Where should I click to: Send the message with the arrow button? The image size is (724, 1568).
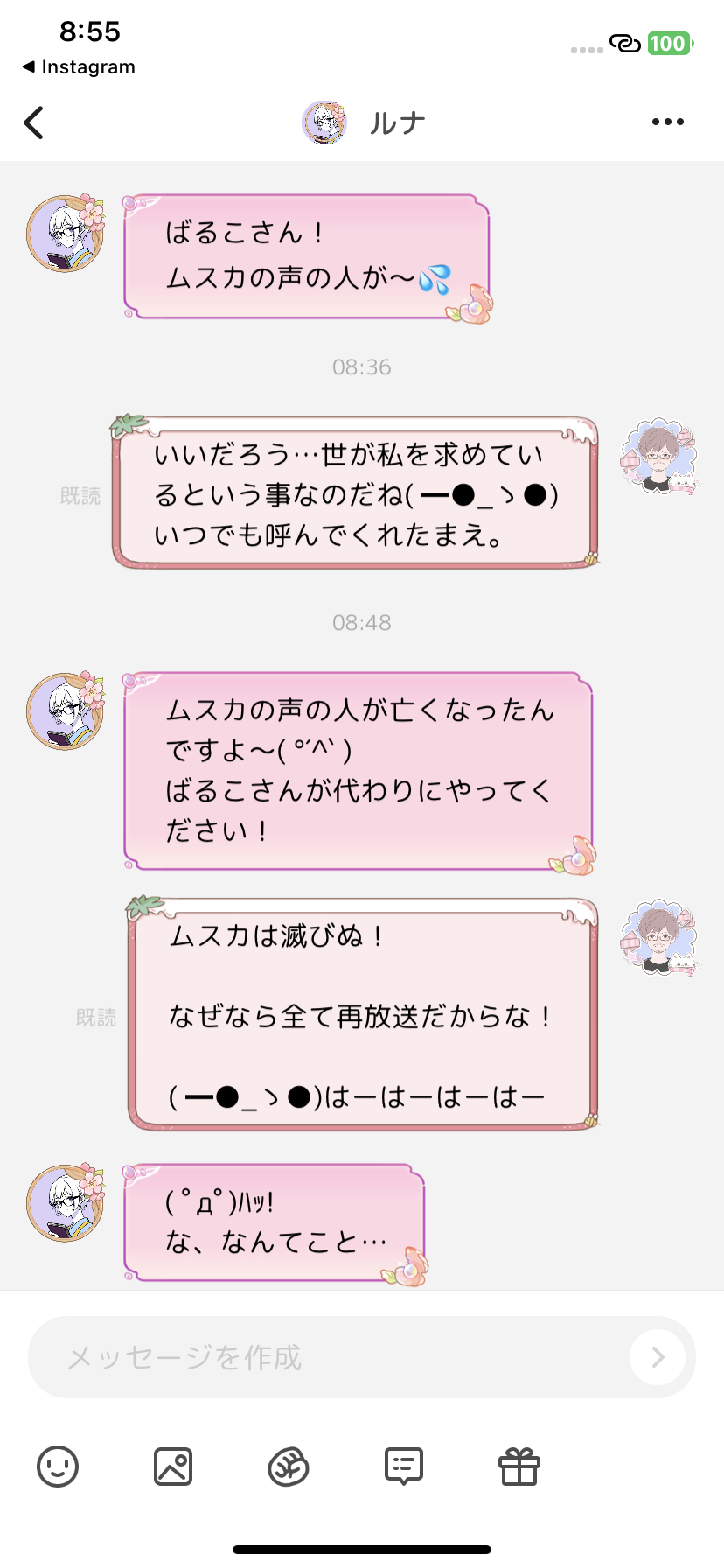658,1357
